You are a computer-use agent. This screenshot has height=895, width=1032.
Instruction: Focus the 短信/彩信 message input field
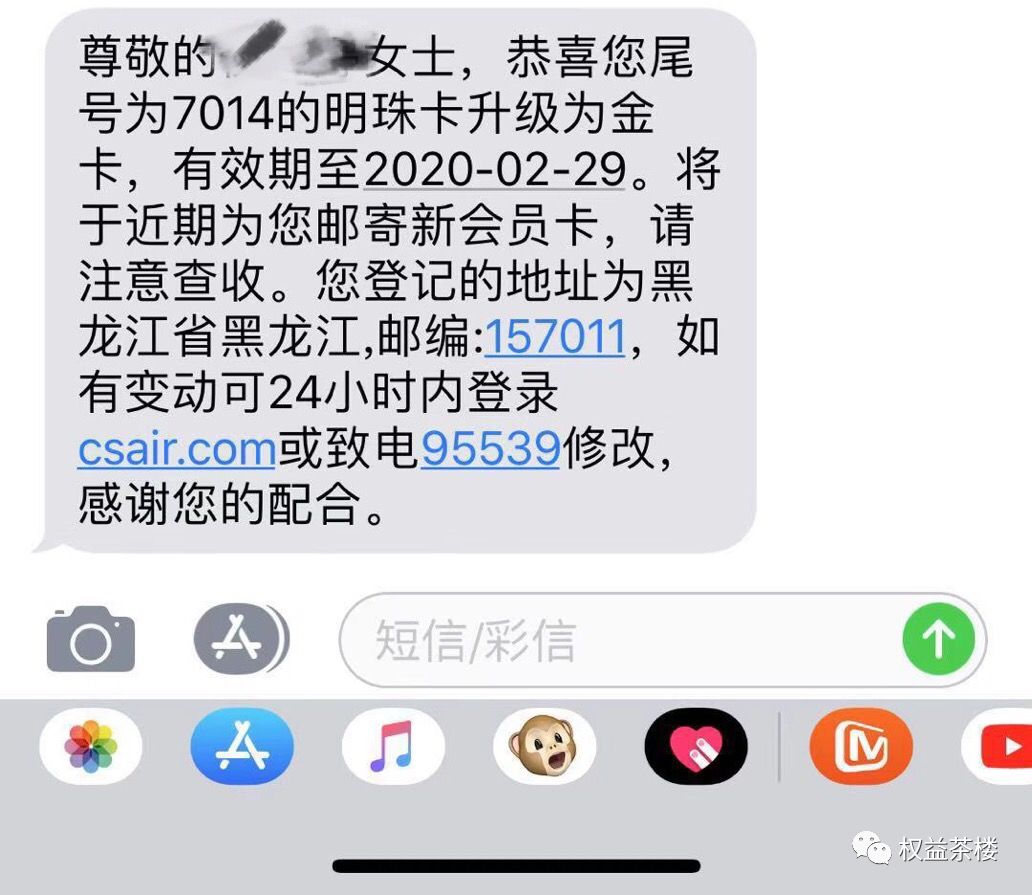tap(620, 641)
